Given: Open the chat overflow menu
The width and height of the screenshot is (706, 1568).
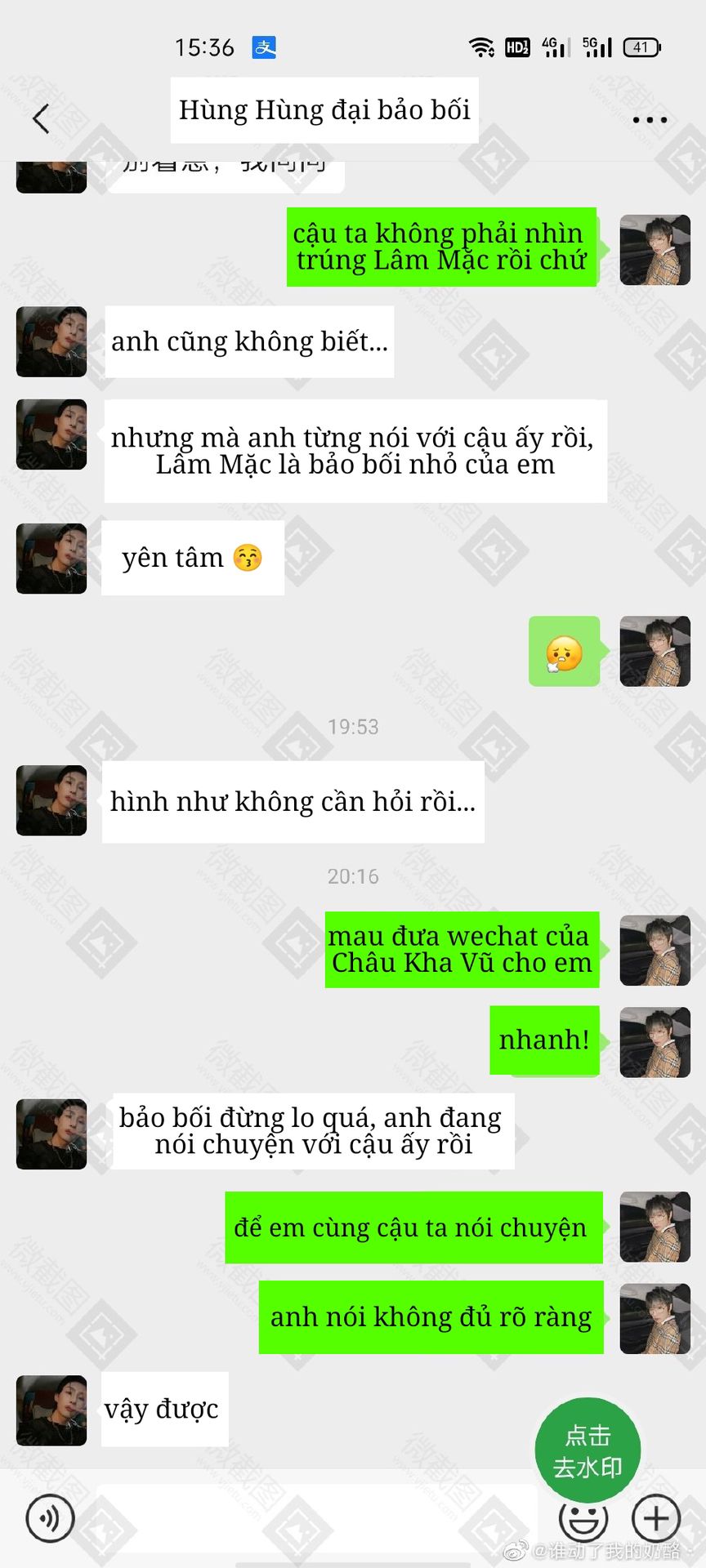Looking at the screenshot, I should coord(650,120).
